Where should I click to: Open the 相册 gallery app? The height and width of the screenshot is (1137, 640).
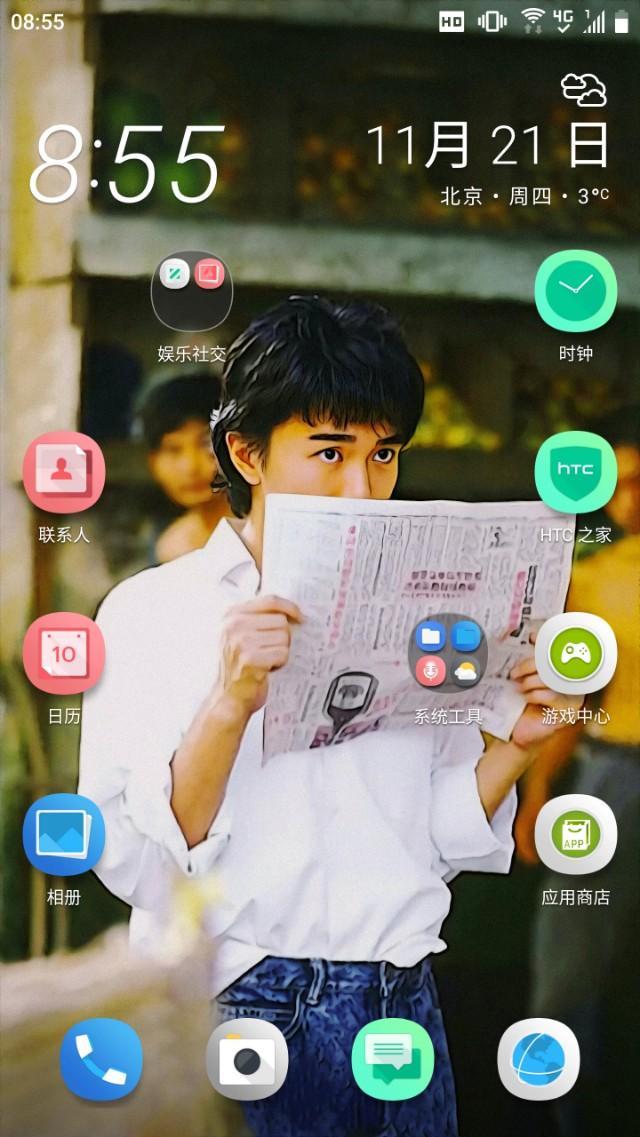pos(64,834)
